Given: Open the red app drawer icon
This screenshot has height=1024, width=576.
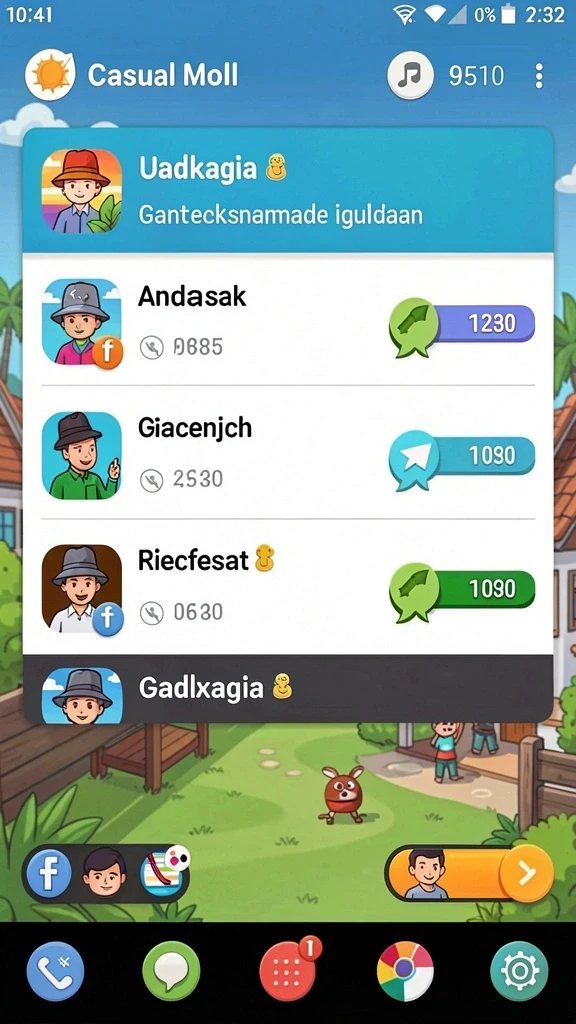Looking at the screenshot, I should tap(288, 970).
